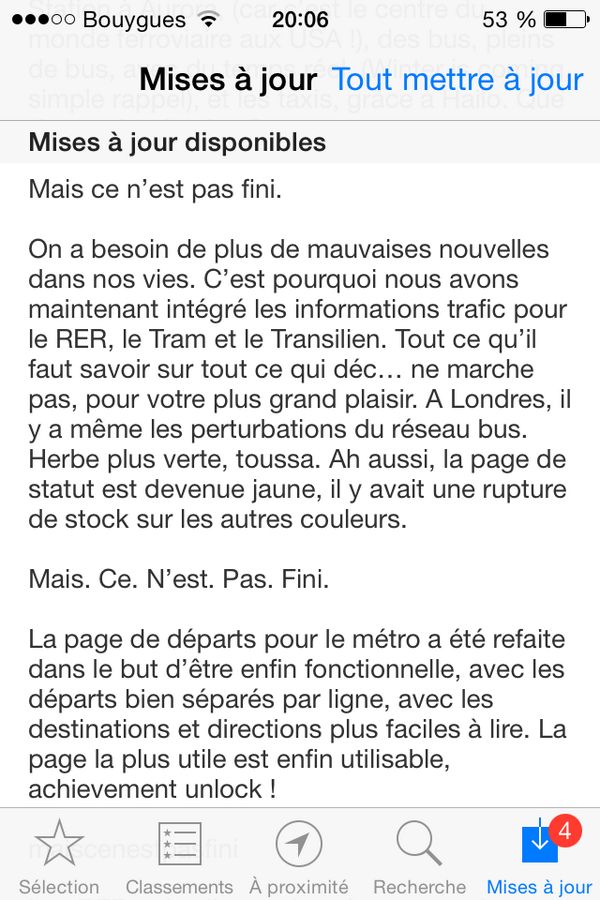Select the Mises à jour tab
Image resolution: width=600 pixels, height=900 pixels.
click(x=540, y=856)
